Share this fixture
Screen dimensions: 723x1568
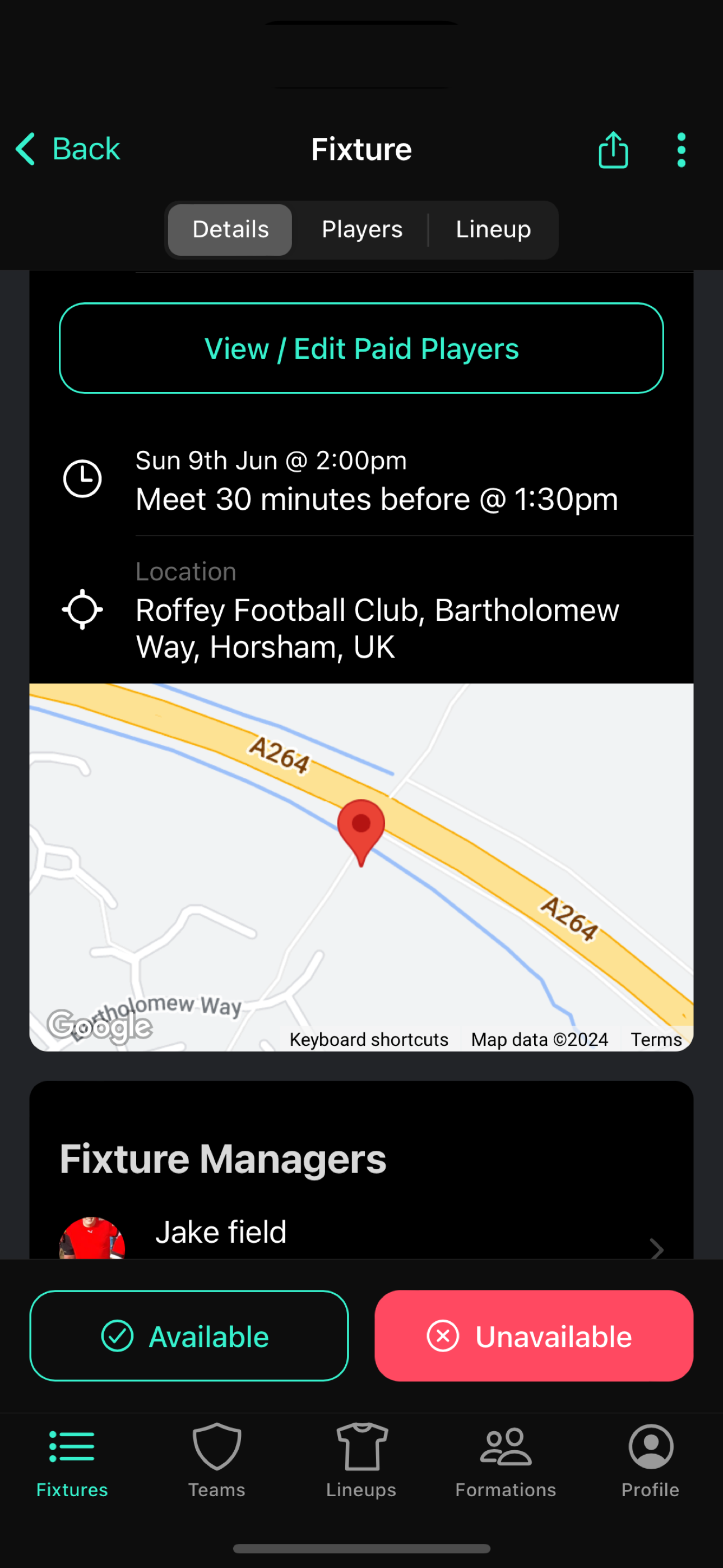(x=613, y=150)
